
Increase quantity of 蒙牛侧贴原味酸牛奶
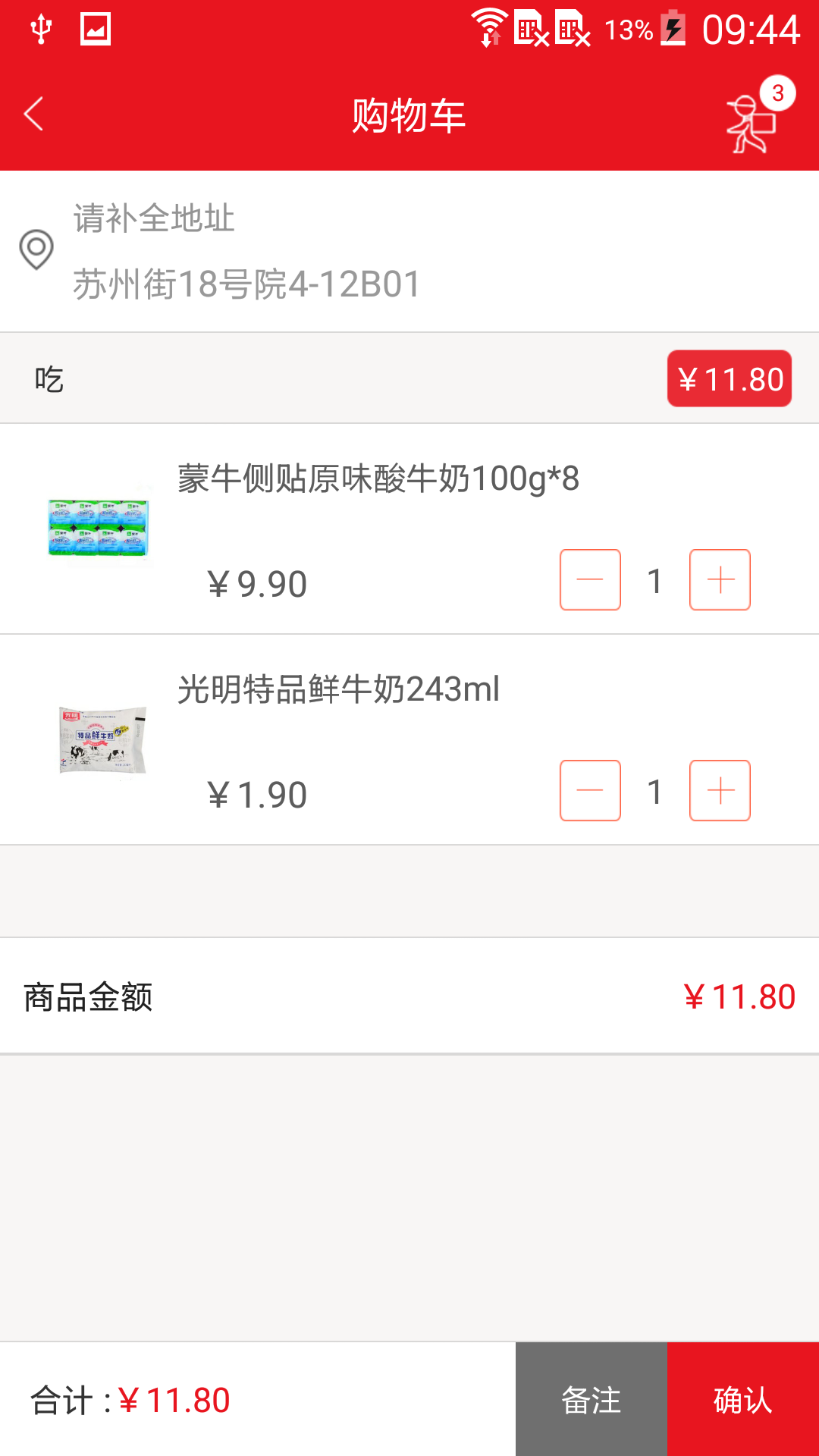click(720, 580)
